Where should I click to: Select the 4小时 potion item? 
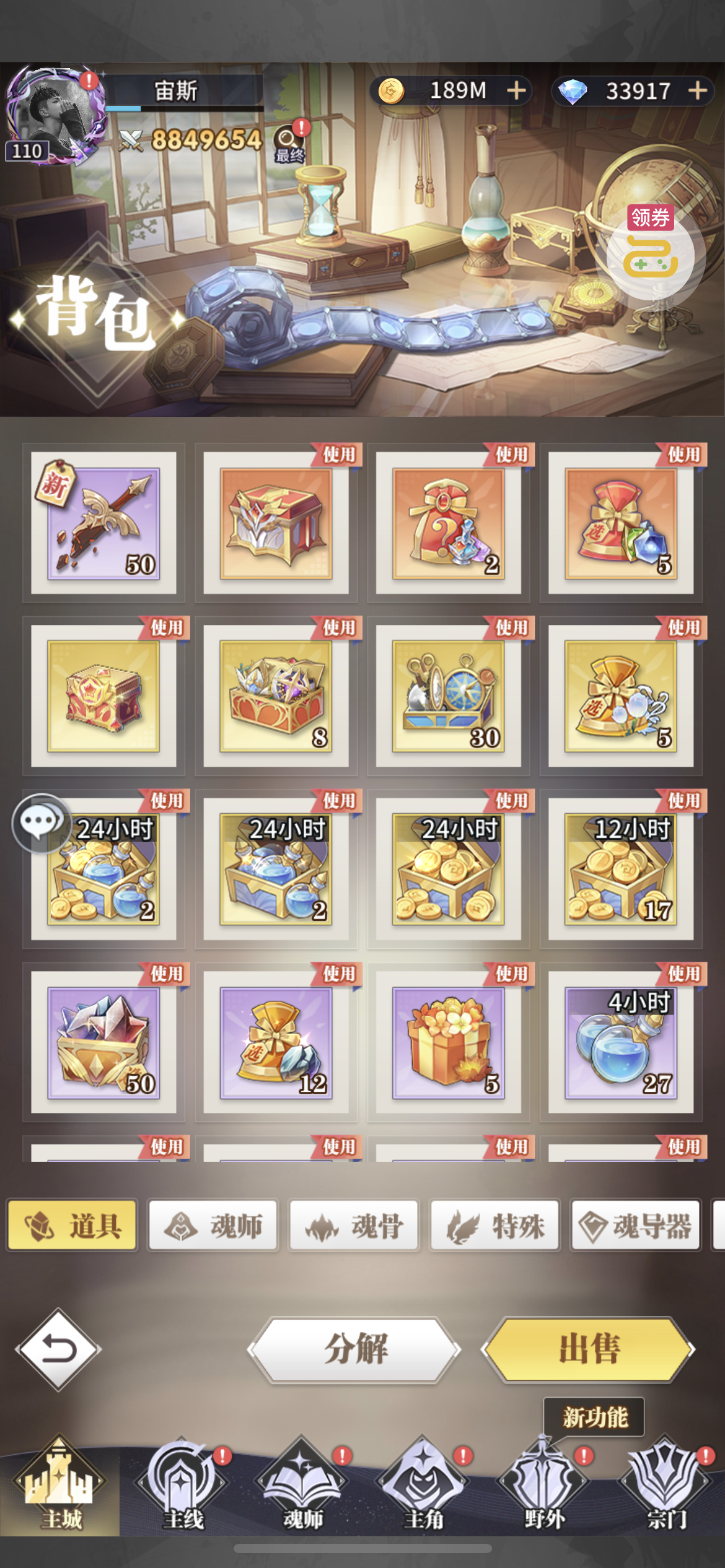tap(621, 1042)
